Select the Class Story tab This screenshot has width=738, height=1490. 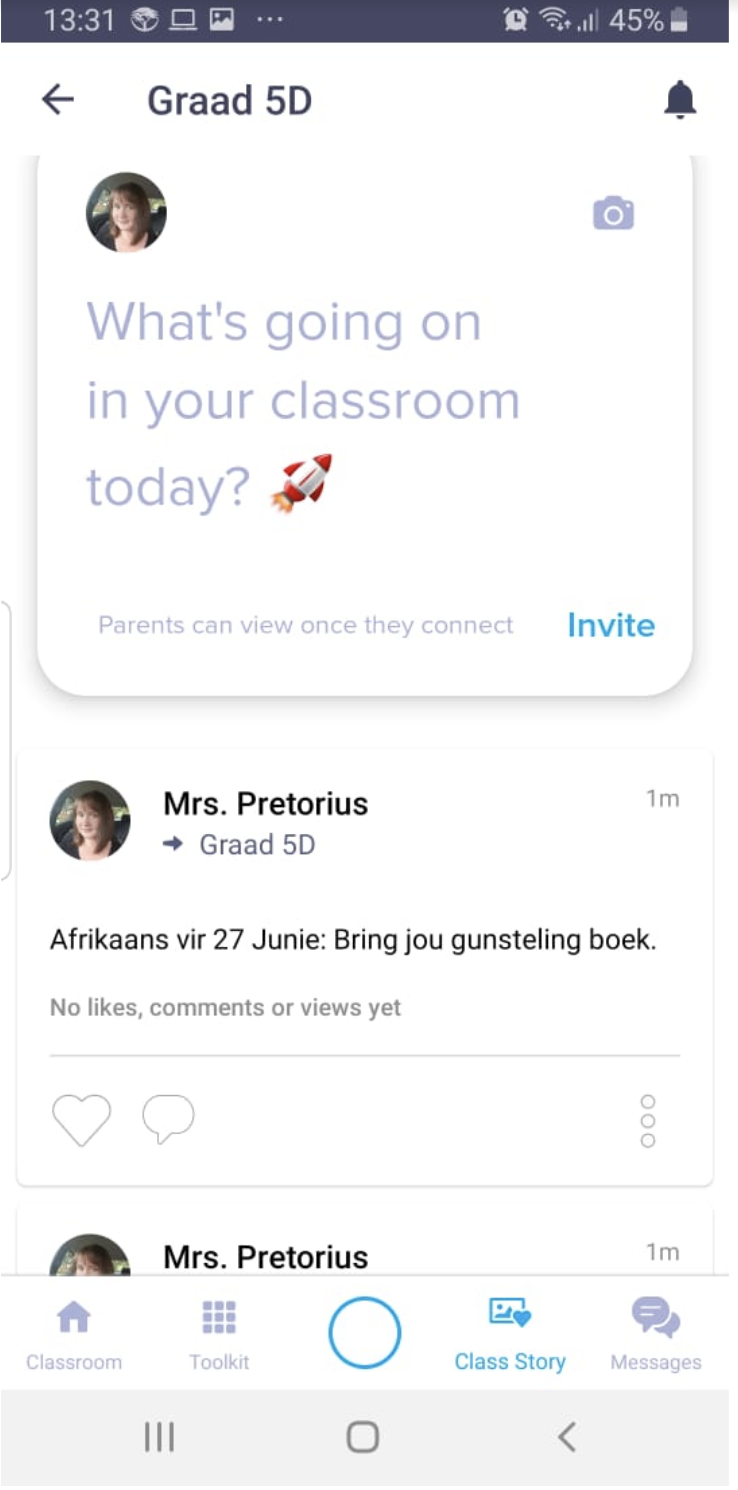click(x=510, y=1334)
